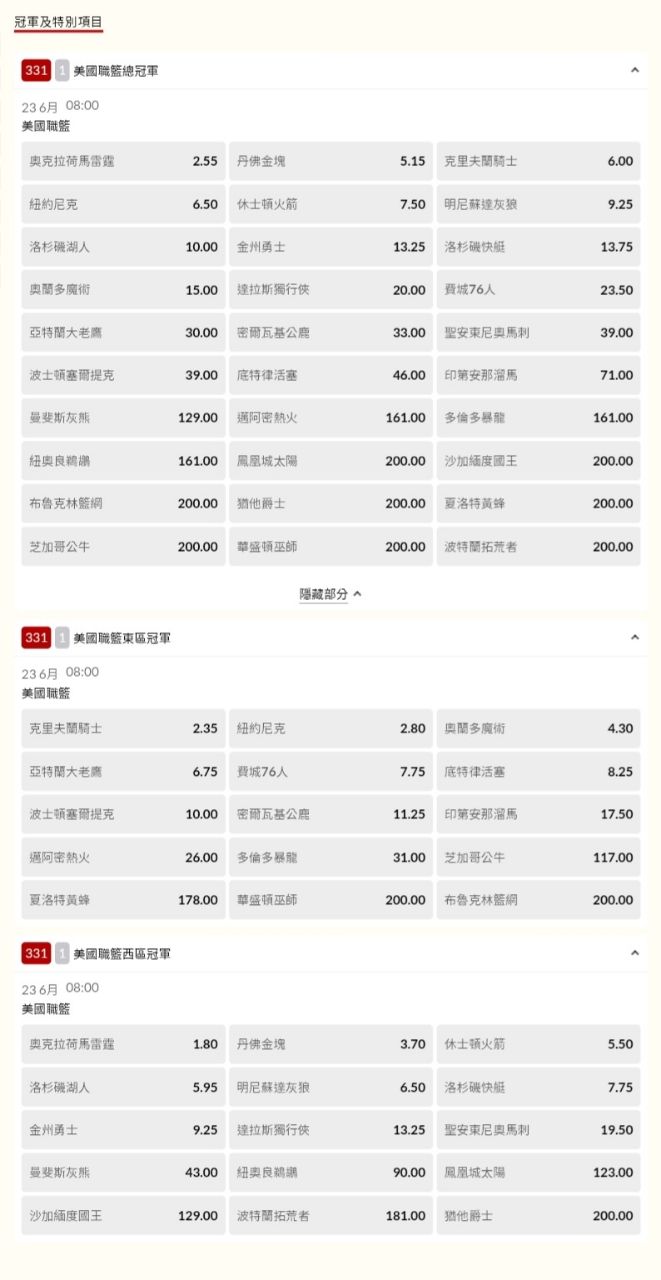Image resolution: width=661 pixels, height=1280 pixels.
Task: Bet on 休士頓火箭 at 7.50
Action: pos(330,204)
